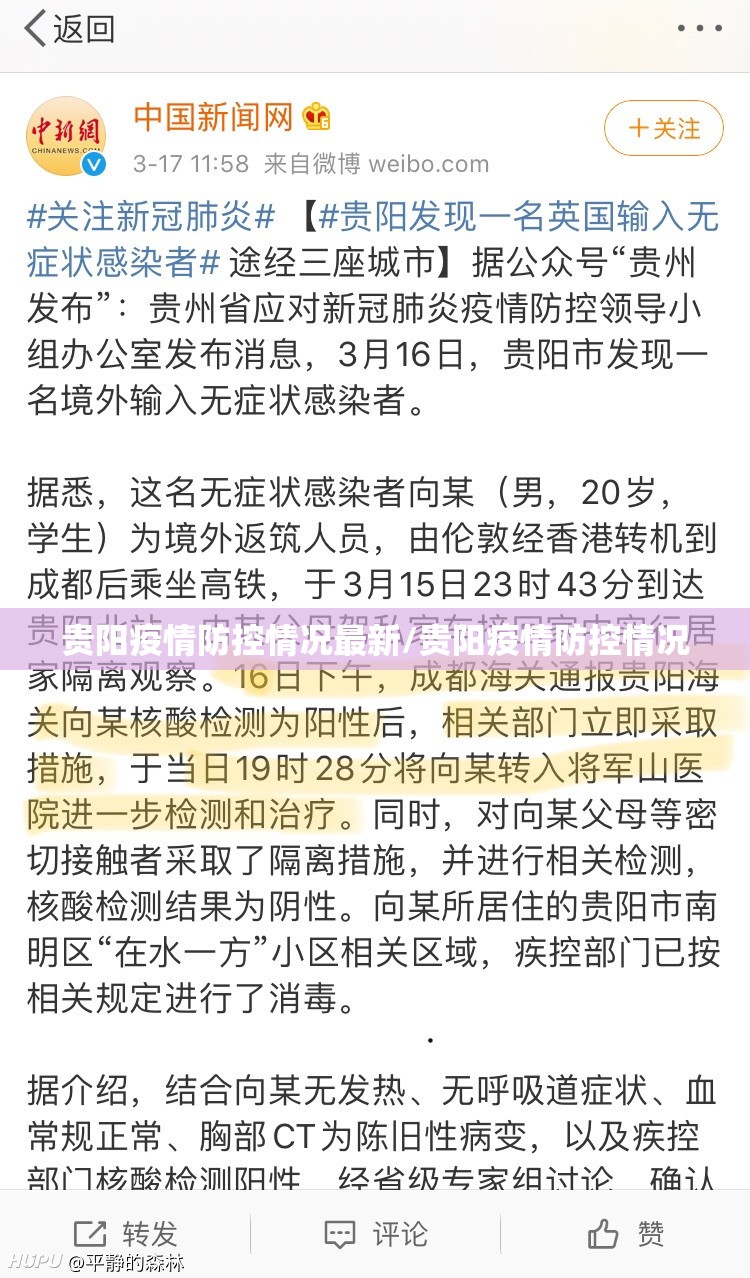Repost this post with 转发
The width and height of the screenshot is (750, 1278).
click(125, 1233)
